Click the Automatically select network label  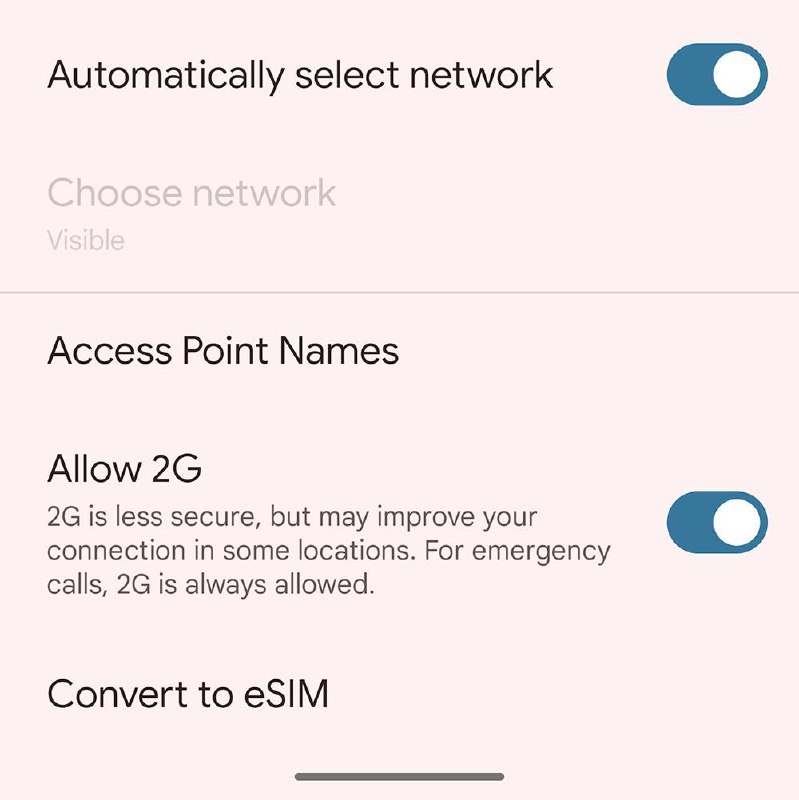(x=299, y=74)
